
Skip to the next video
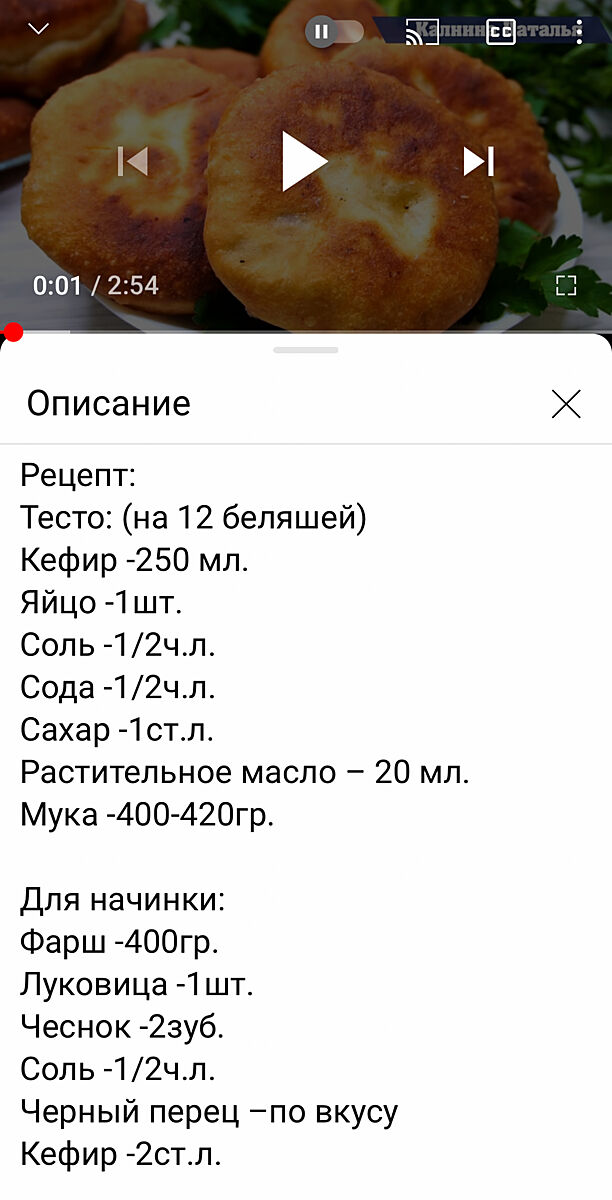pos(478,161)
